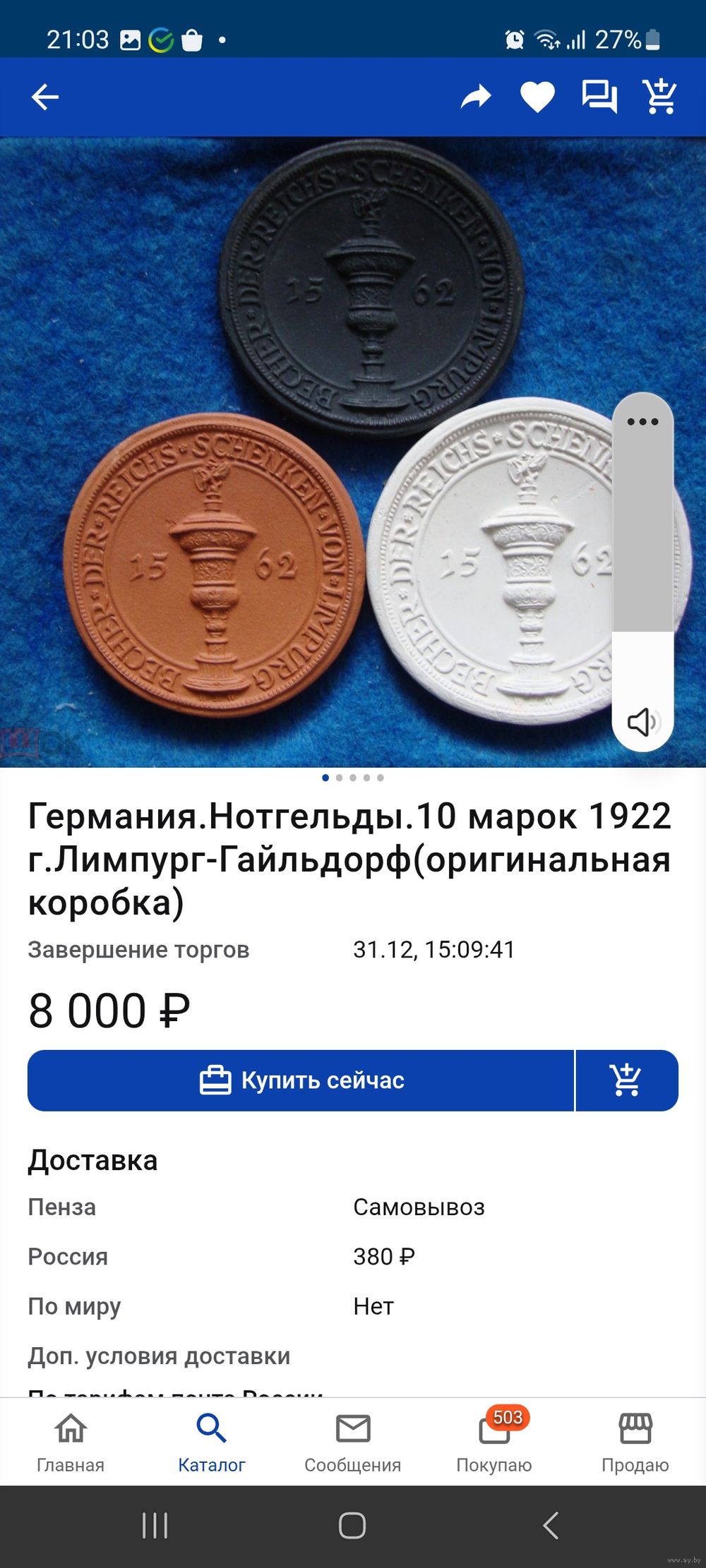Open the cart from the app bar
Screen dimensions: 706x1568
pos(659,97)
